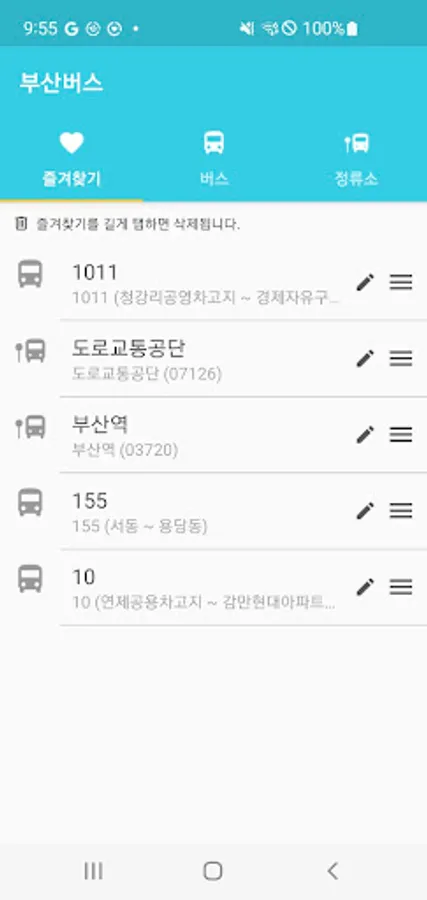Viewport: 427px width, 900px height.
Task: Switch to the 정류소 tab
Action: coord(356,158)
